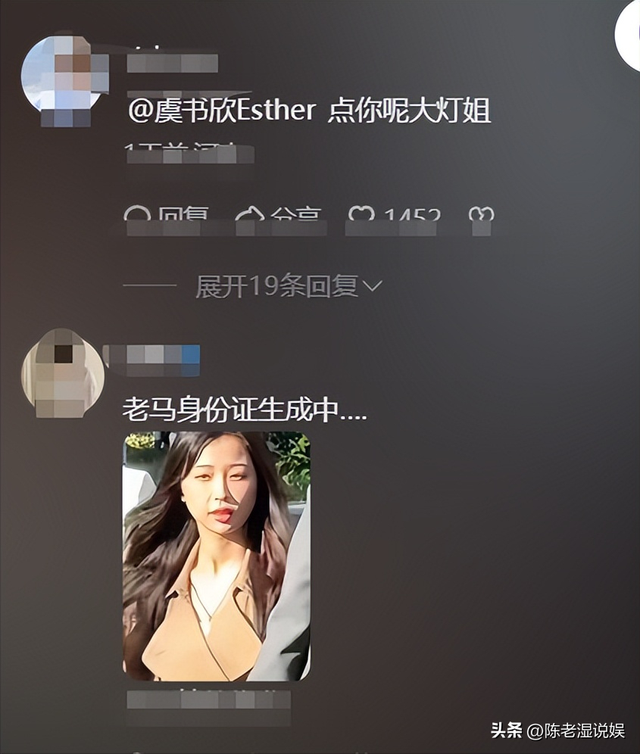Like the comment mentioning 虞书欣Esther
640x754 pixels.
click(x=362, y=215)
